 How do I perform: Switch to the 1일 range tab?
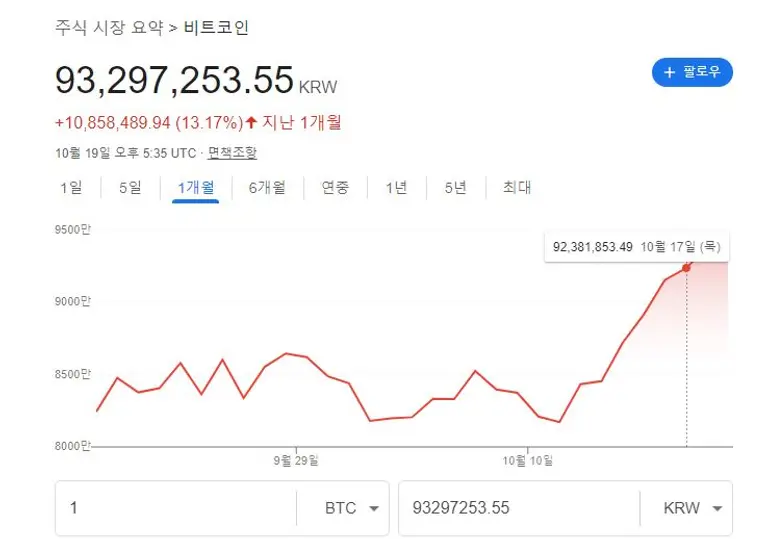click(x=71, y=187)
